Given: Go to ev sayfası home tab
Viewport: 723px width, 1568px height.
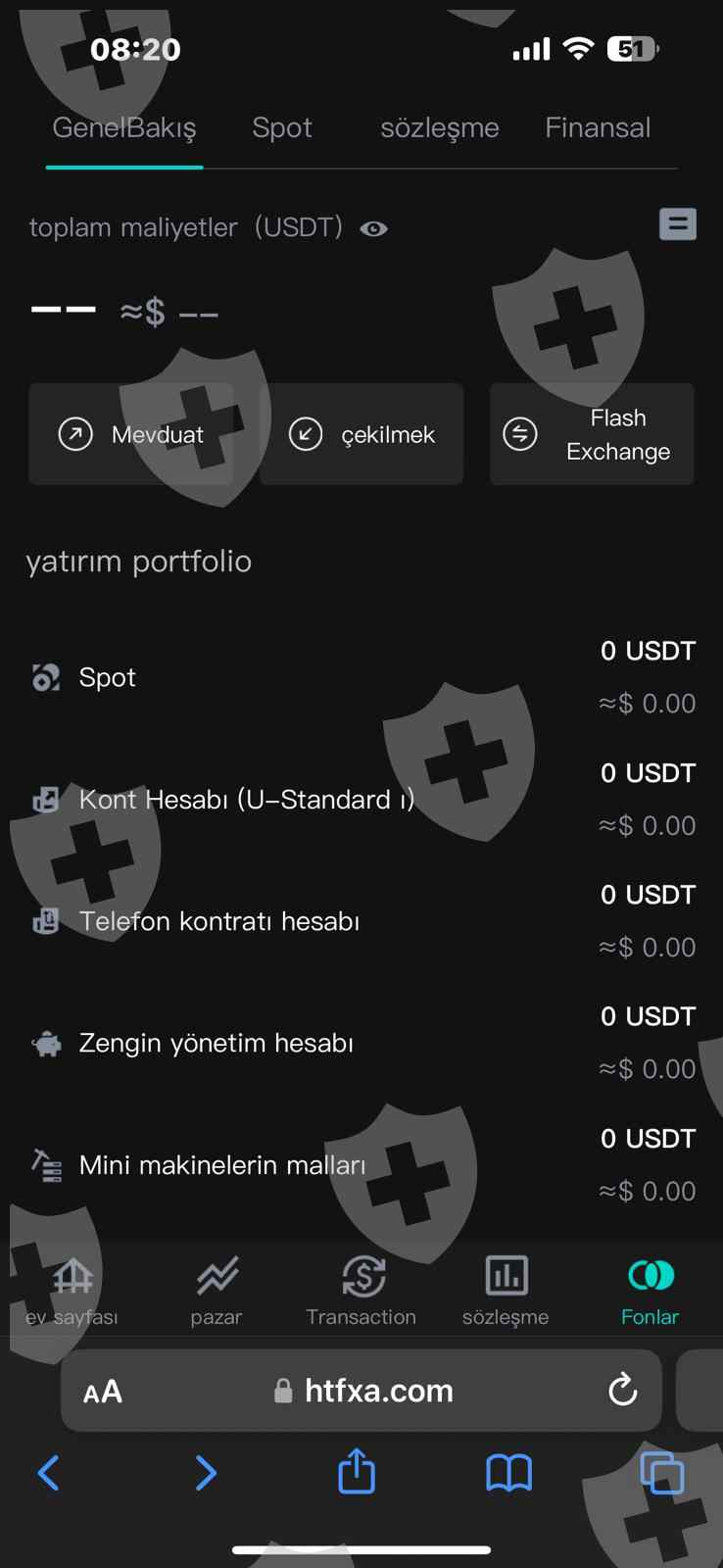Looking at the screenshot, I should (72, 1291).
